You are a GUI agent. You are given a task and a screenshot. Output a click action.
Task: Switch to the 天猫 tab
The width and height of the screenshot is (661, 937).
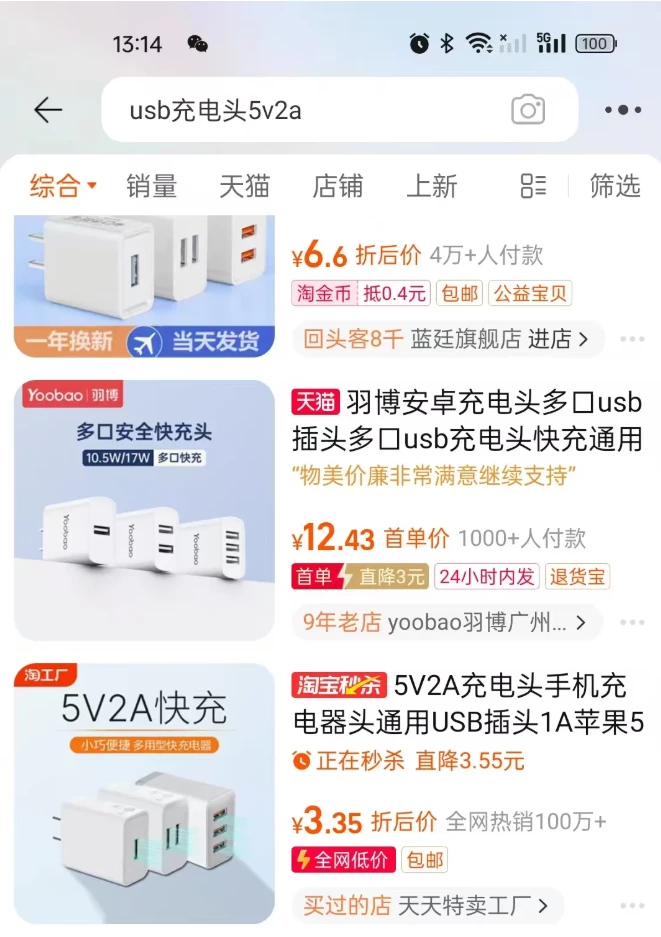[244, 186]
